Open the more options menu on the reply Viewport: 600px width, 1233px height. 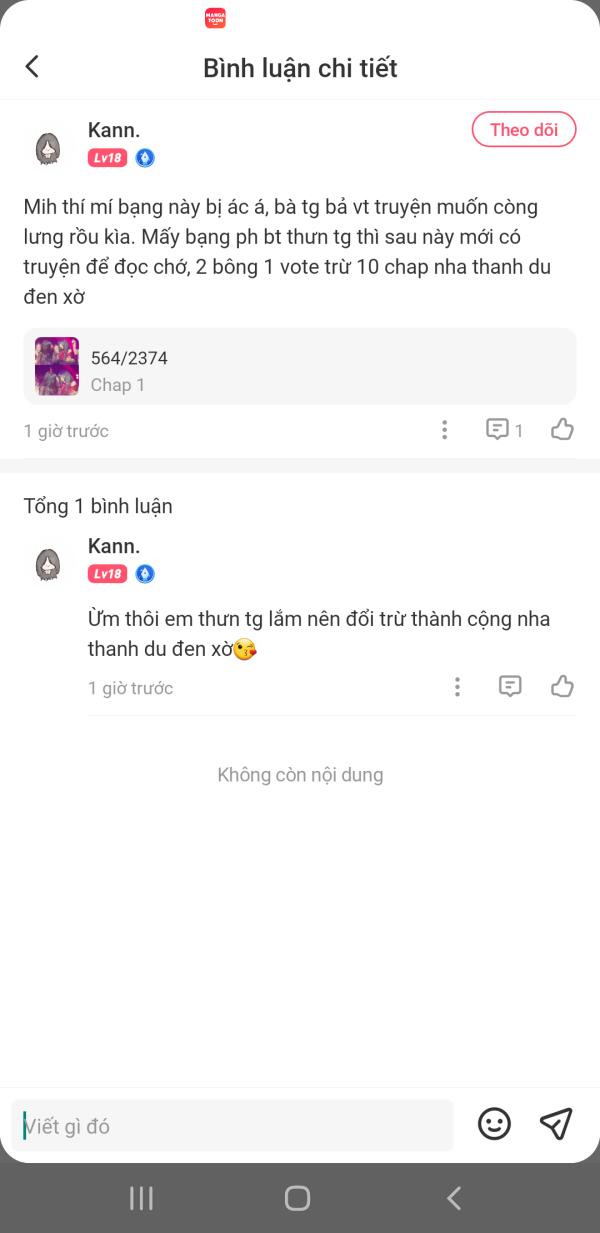(x=457, y=687)
